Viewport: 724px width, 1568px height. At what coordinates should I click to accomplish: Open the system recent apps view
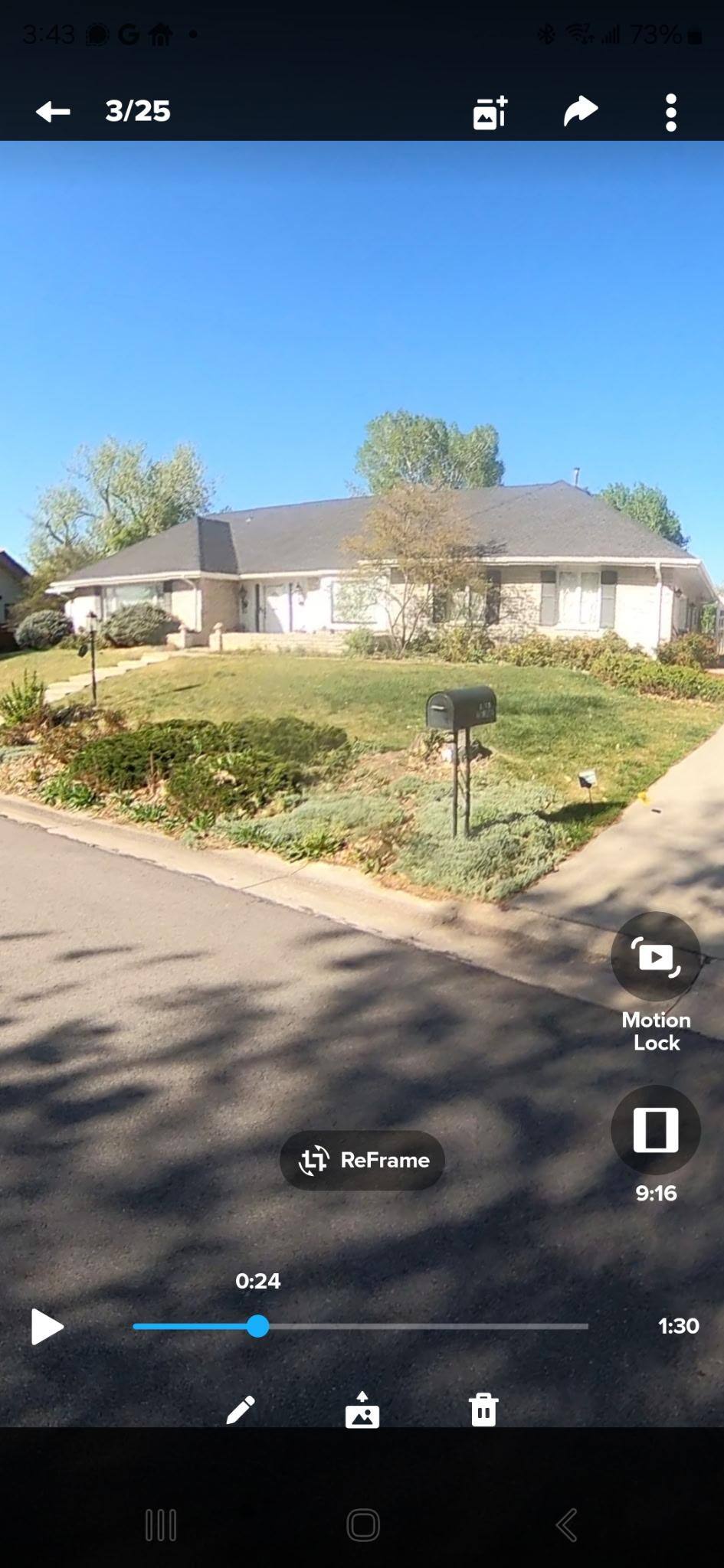(161, 1525)
